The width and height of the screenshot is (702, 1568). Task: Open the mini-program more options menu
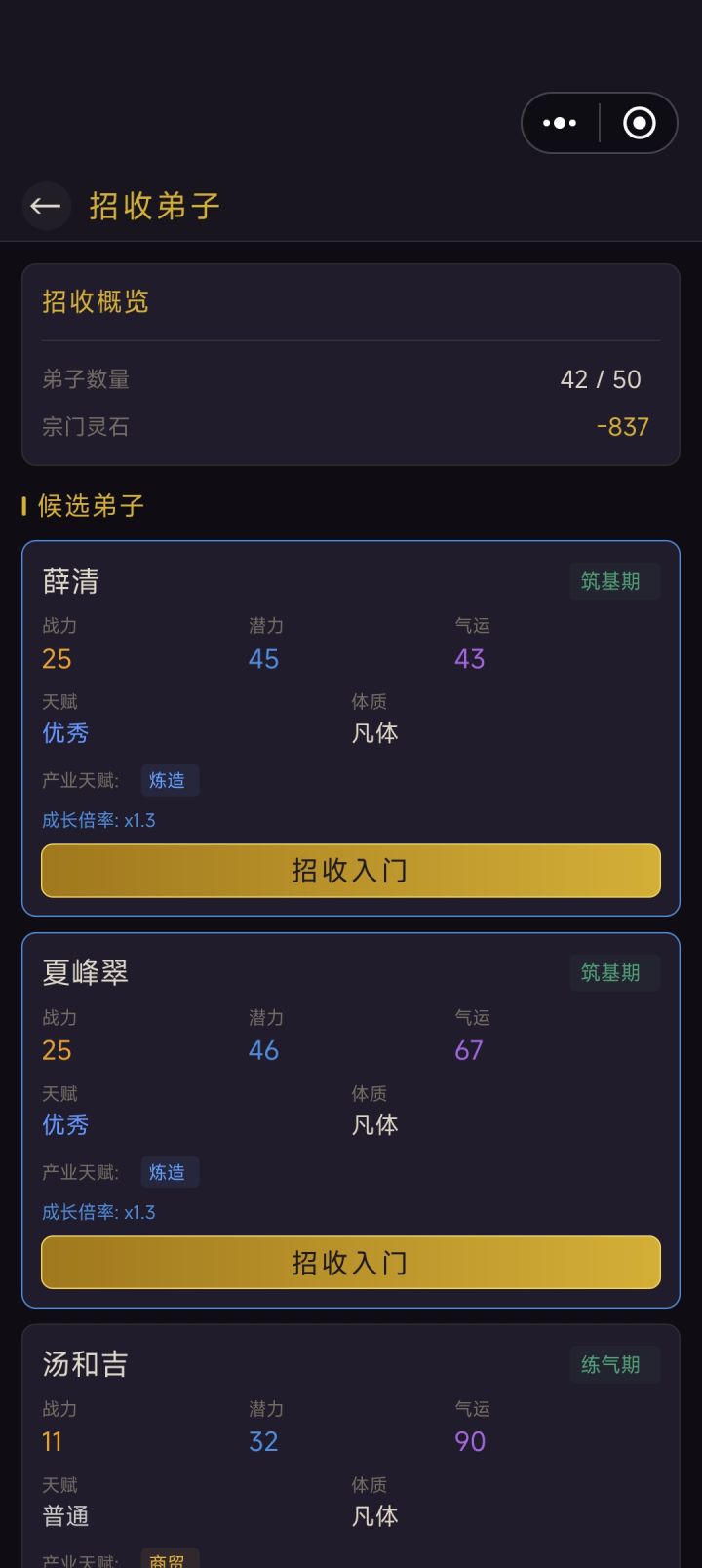pos(559,122)
